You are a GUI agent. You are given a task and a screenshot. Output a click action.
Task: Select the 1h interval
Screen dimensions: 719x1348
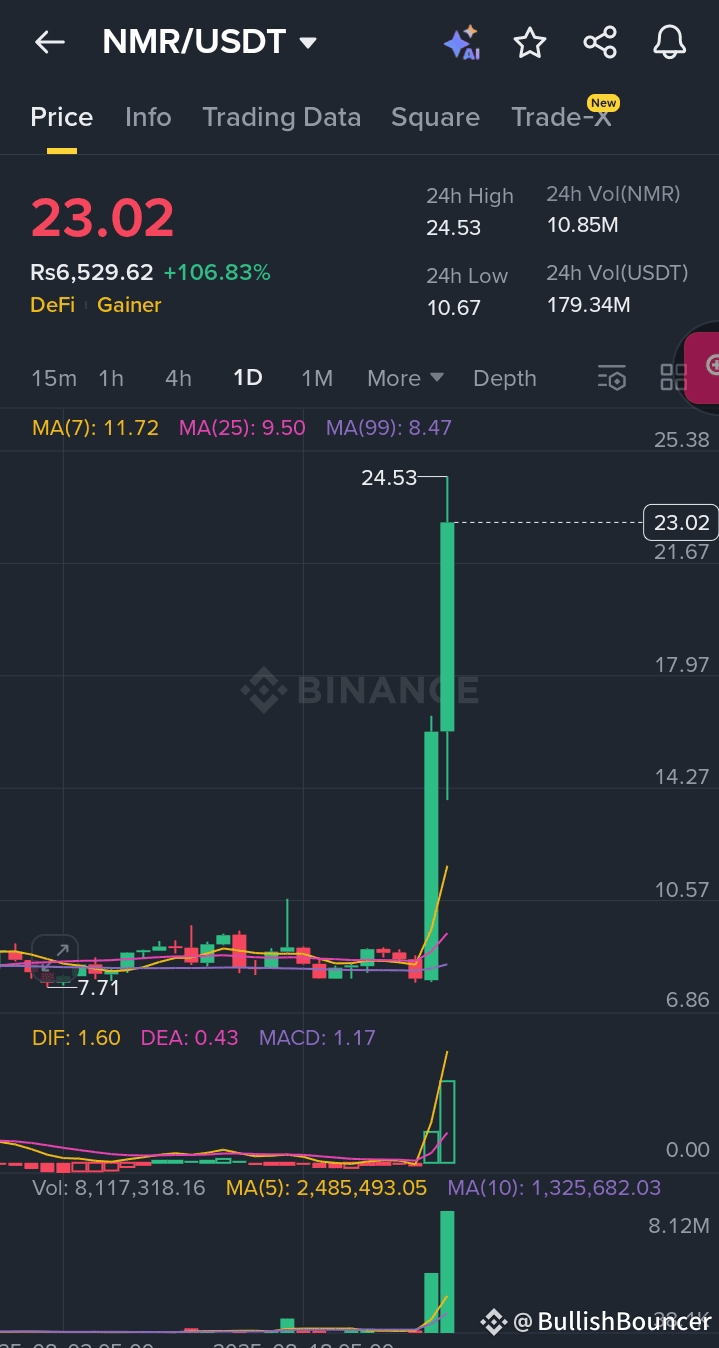(111, 378)
